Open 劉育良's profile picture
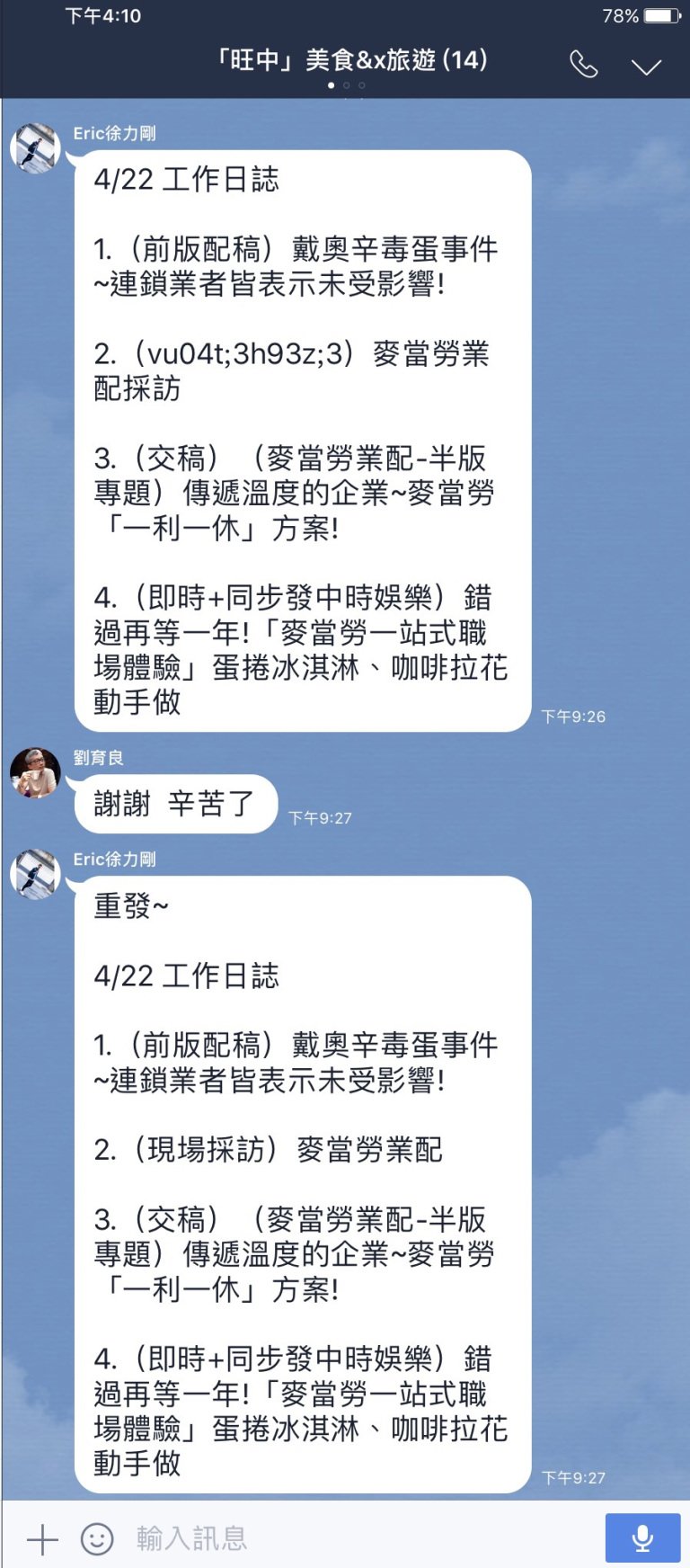Image resolution: width=690 pixels, height=1568 pixels. [34, 772]
